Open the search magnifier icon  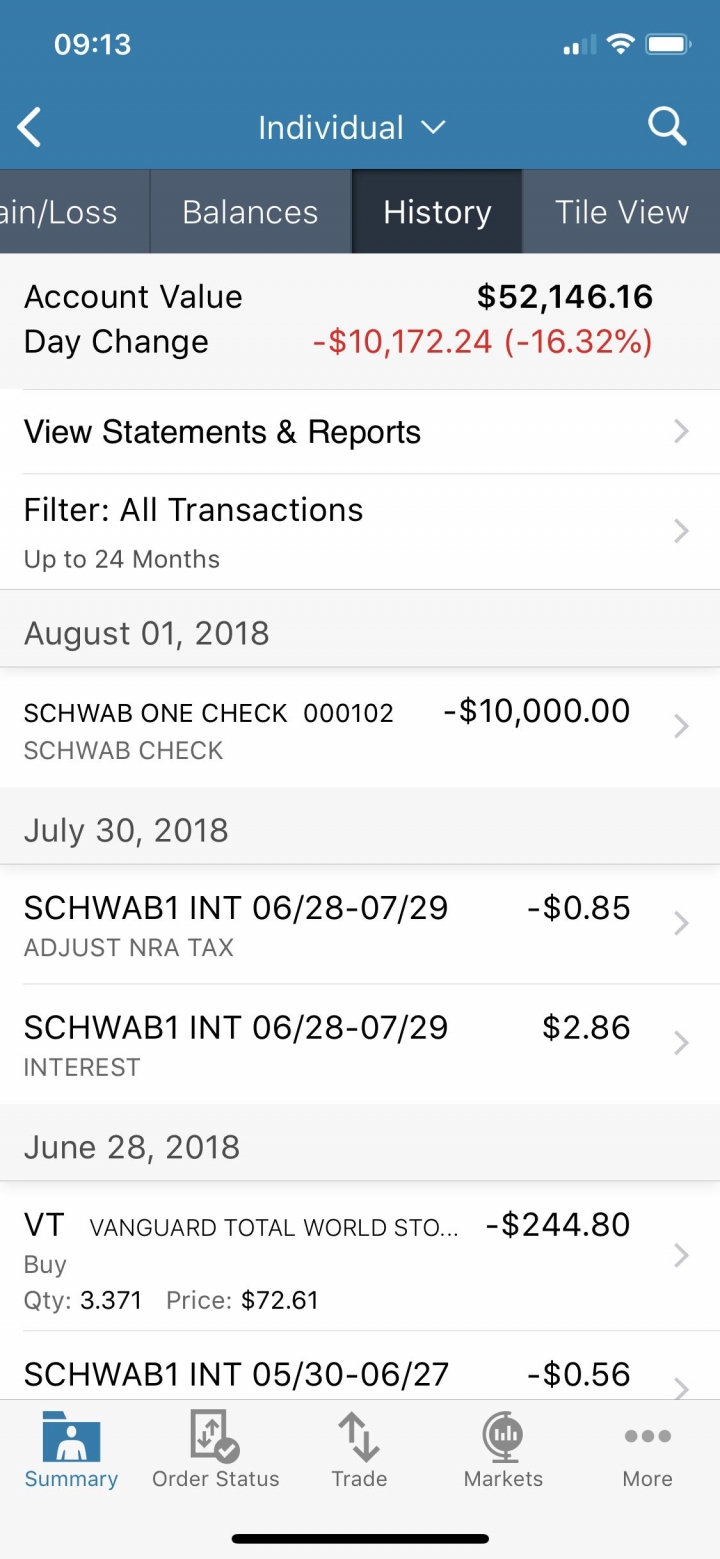667,128
